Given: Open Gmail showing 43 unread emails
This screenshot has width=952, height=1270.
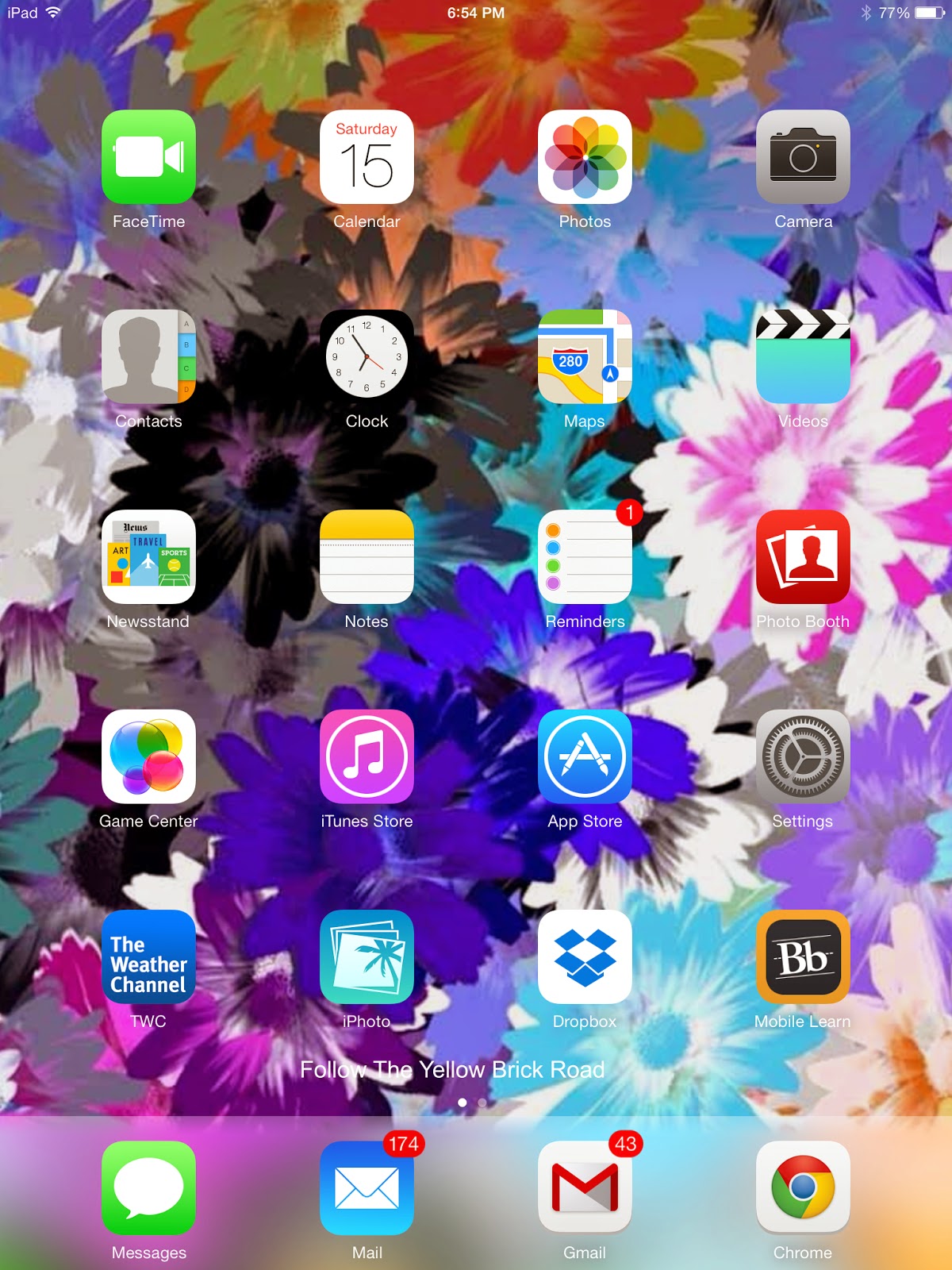Looking at the screenshot, I should tap(585, 1187).
